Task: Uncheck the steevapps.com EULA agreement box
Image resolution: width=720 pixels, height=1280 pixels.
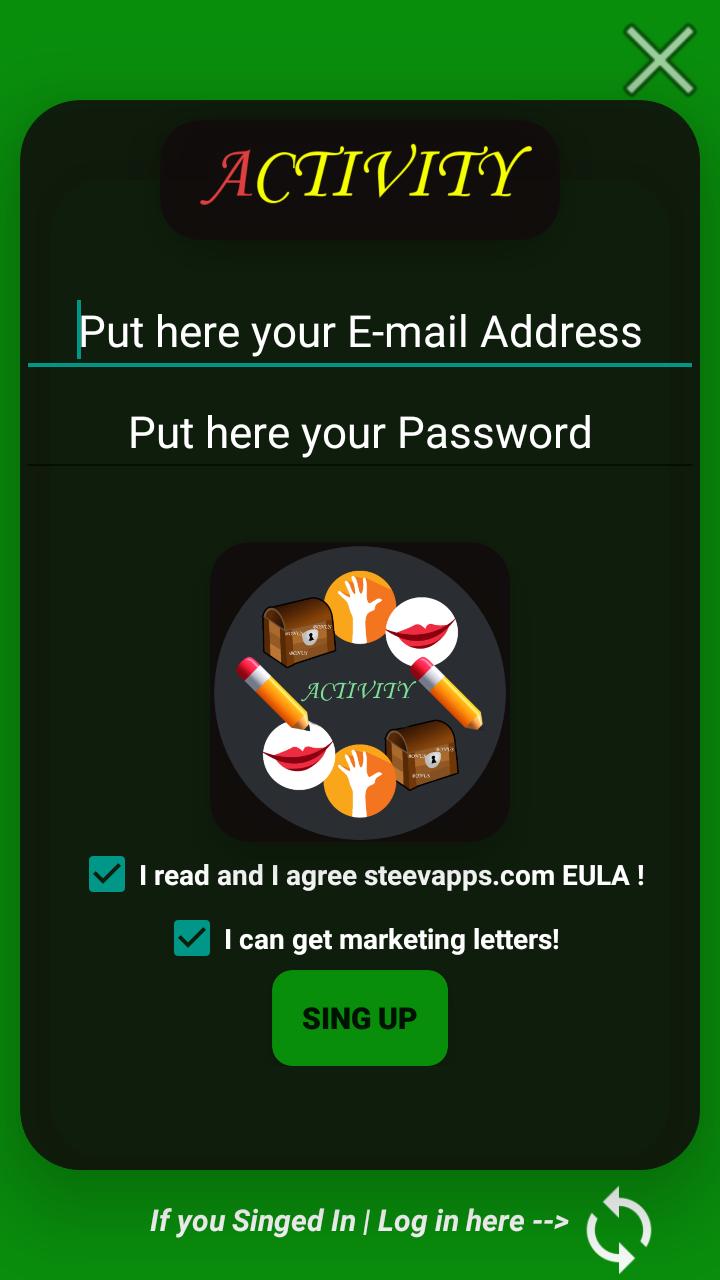Action: tap(107, 875)
